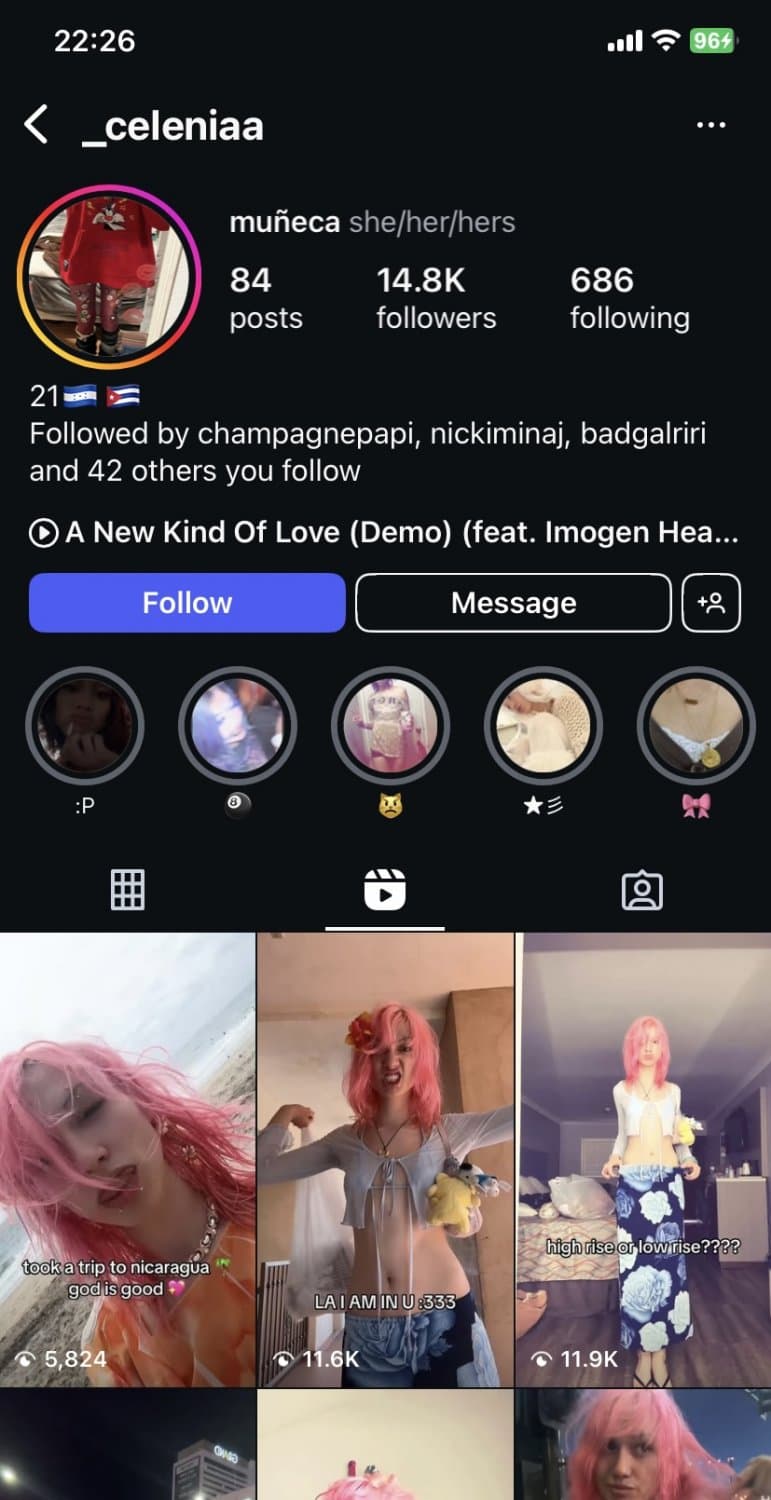View mutual followers including champagnepapi
Viewport: 771px width, 1500px height.
(x=367, y=452)
